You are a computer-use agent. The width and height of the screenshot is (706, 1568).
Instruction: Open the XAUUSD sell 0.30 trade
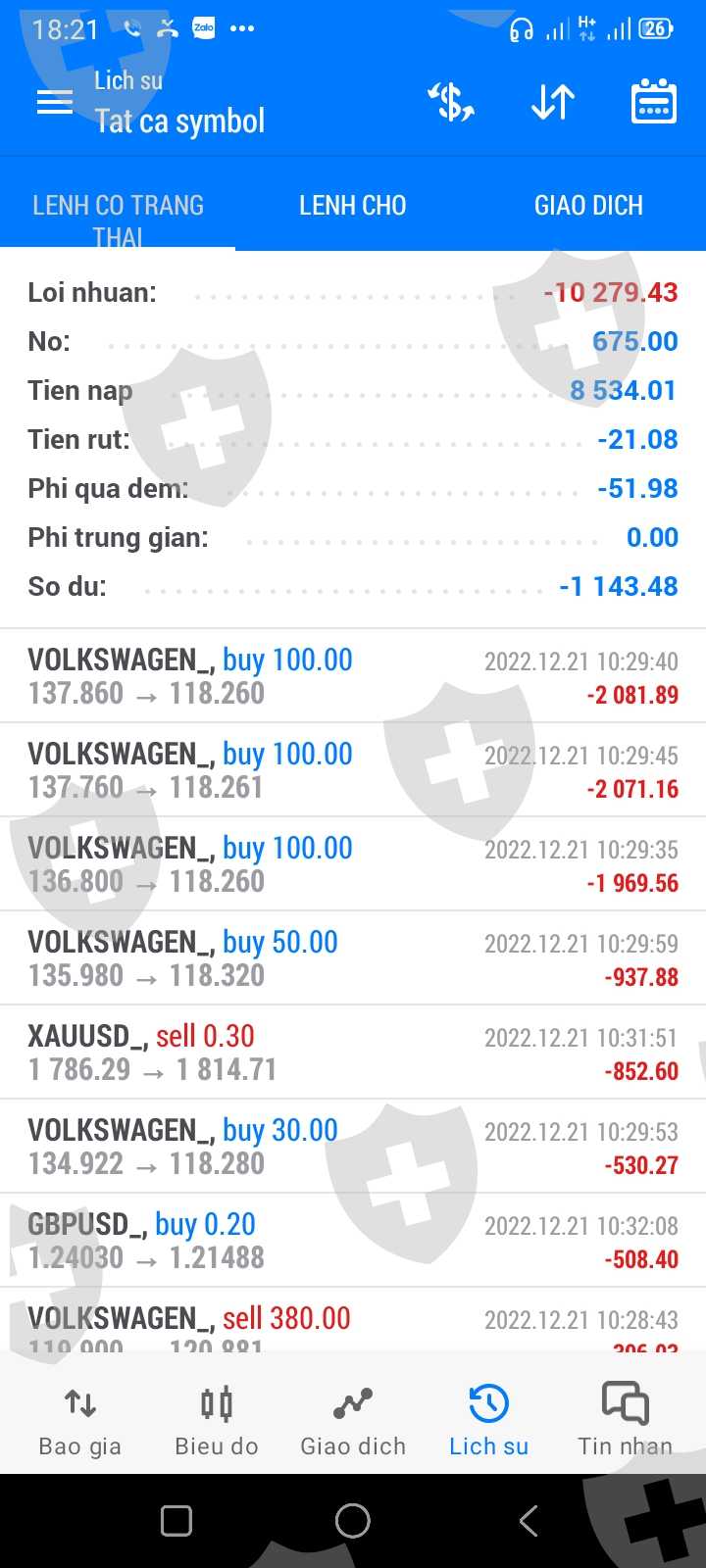pyautogui.click(x=353, y=1053)
